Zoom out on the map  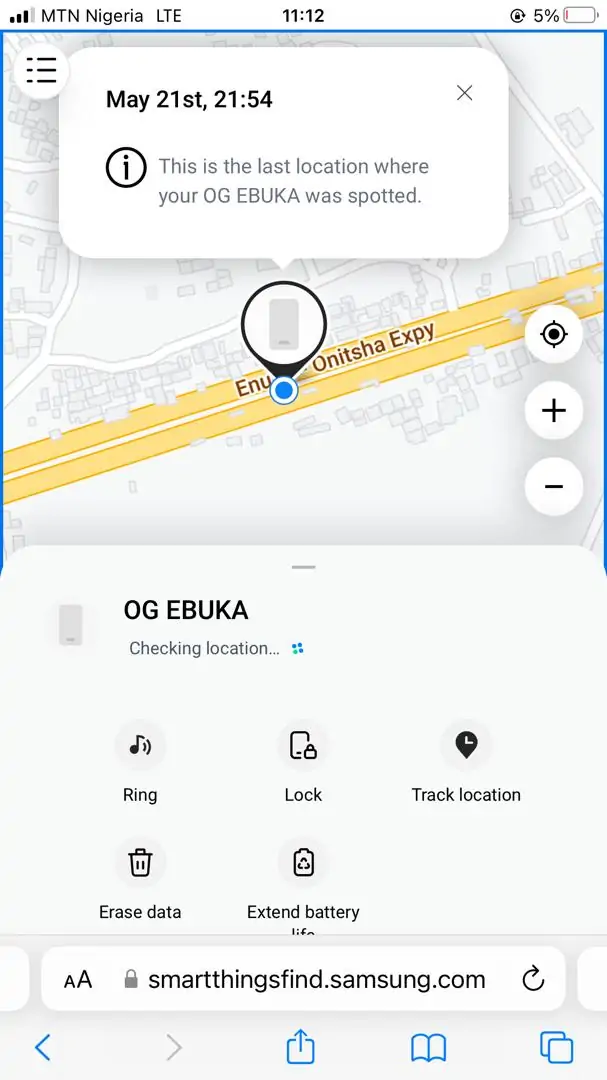point(554,487)
